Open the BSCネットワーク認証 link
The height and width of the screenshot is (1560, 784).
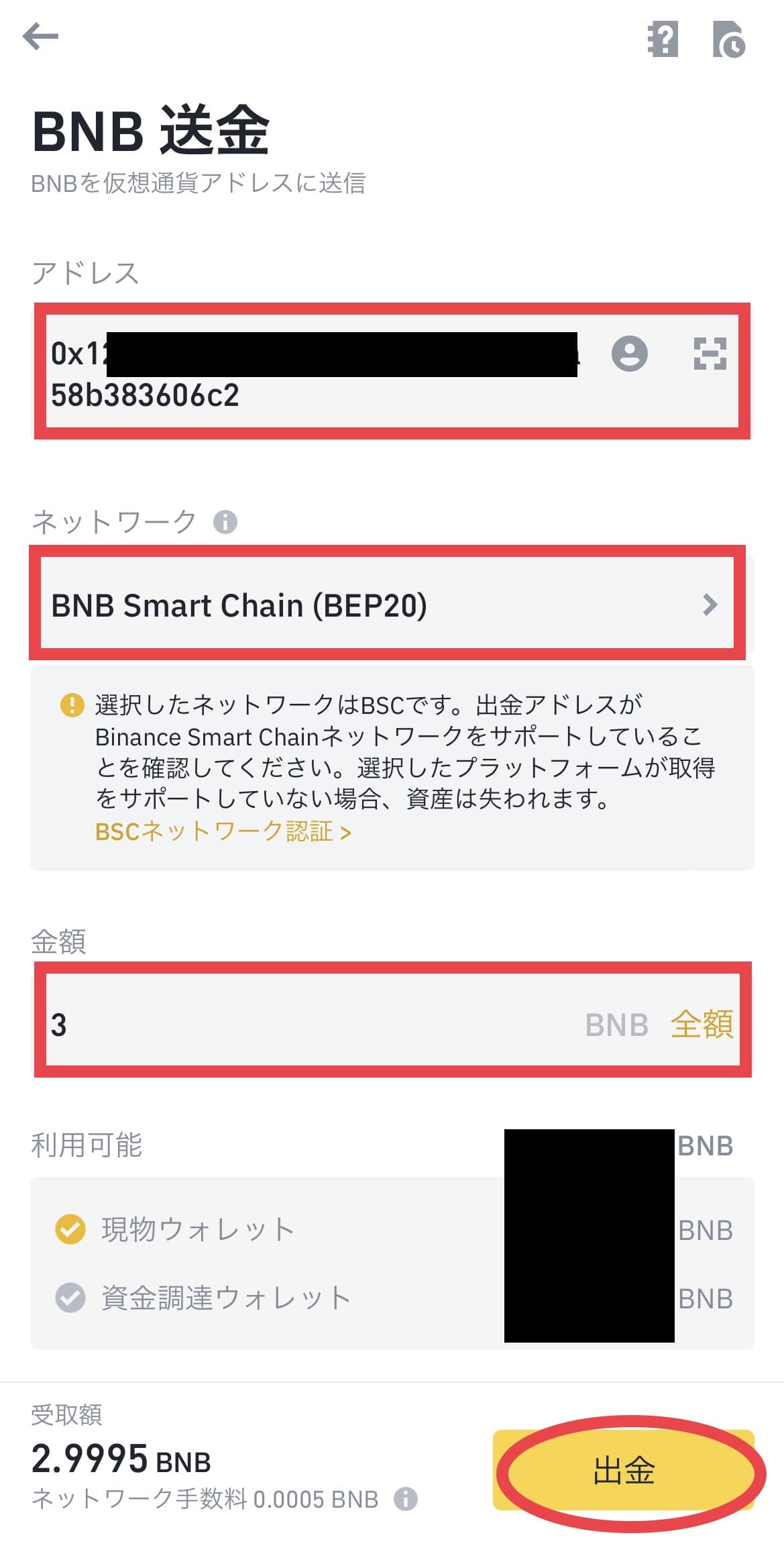[223, 832]
